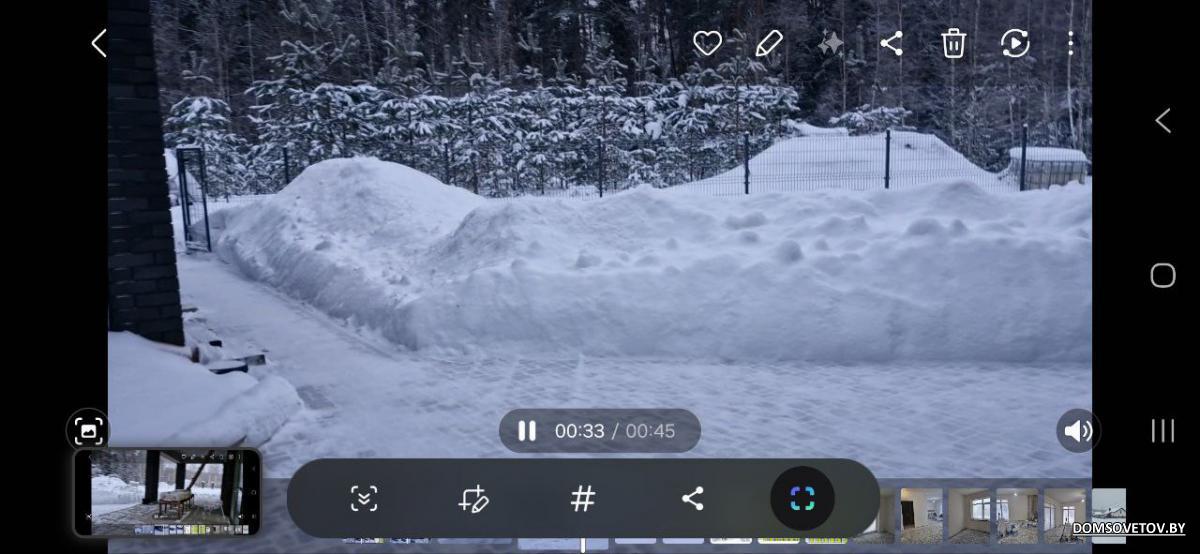
Task: Open the AI sparkle enhance option
Action: click(x=830, y=43)
